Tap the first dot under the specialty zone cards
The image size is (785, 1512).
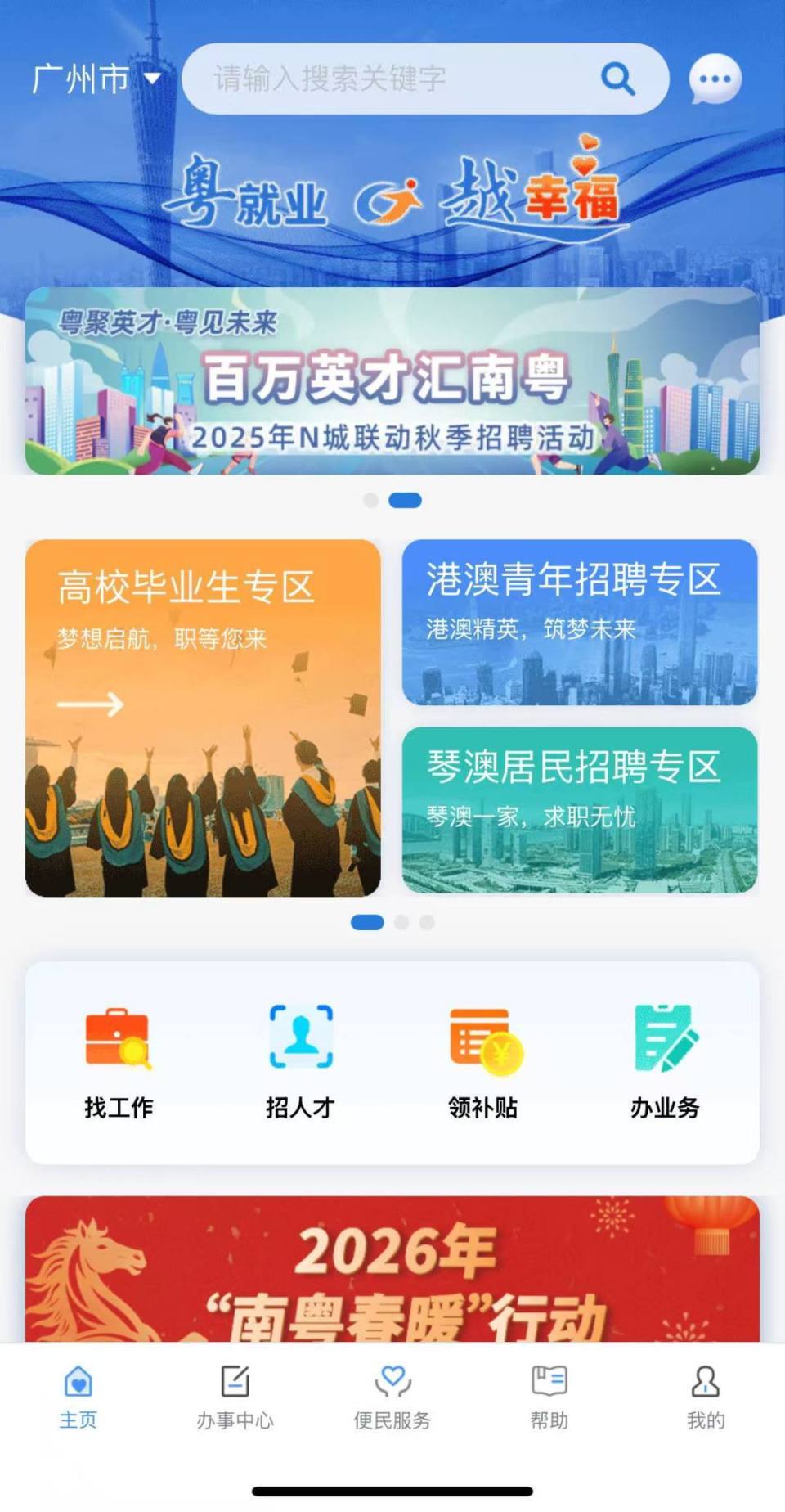[366, 922]
